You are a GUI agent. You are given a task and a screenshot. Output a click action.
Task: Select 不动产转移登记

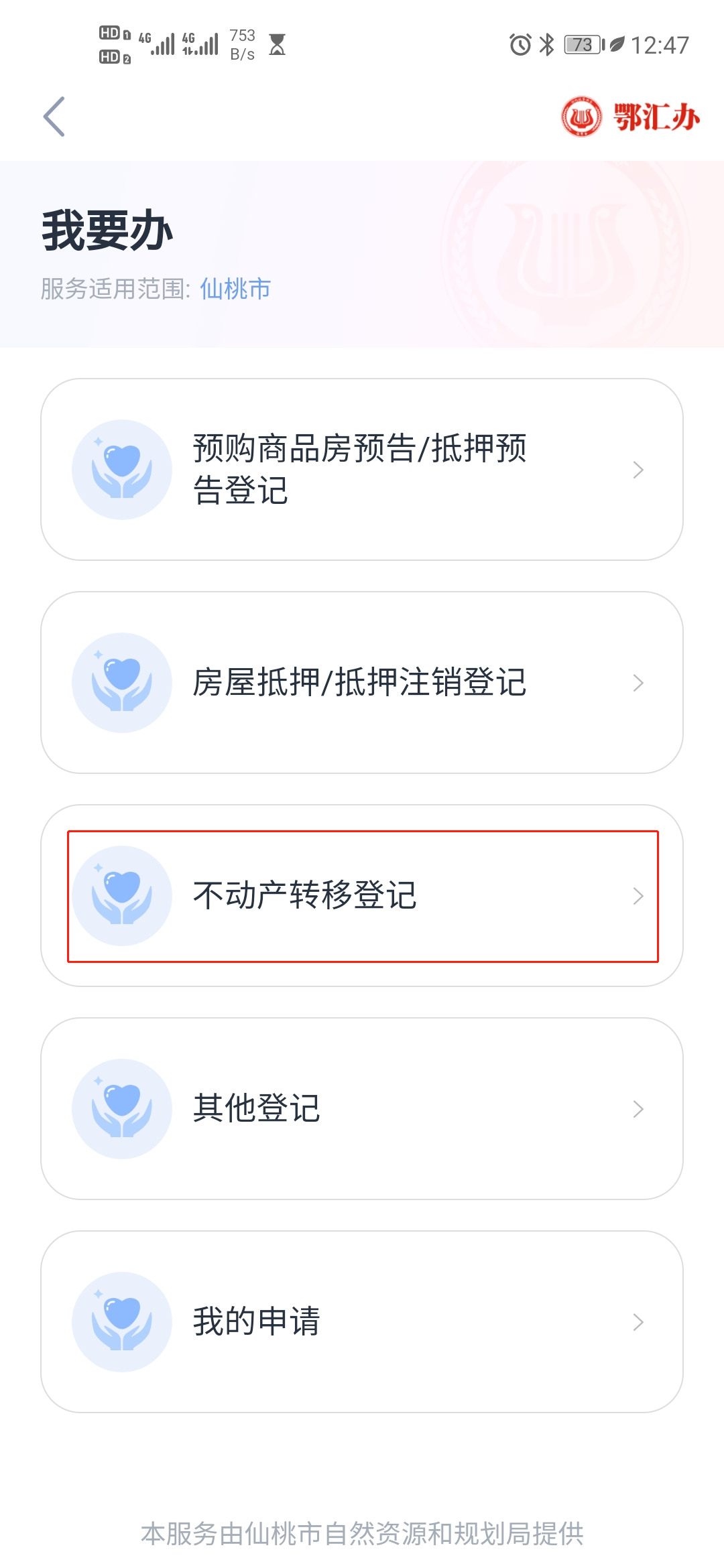pos(362,896)
